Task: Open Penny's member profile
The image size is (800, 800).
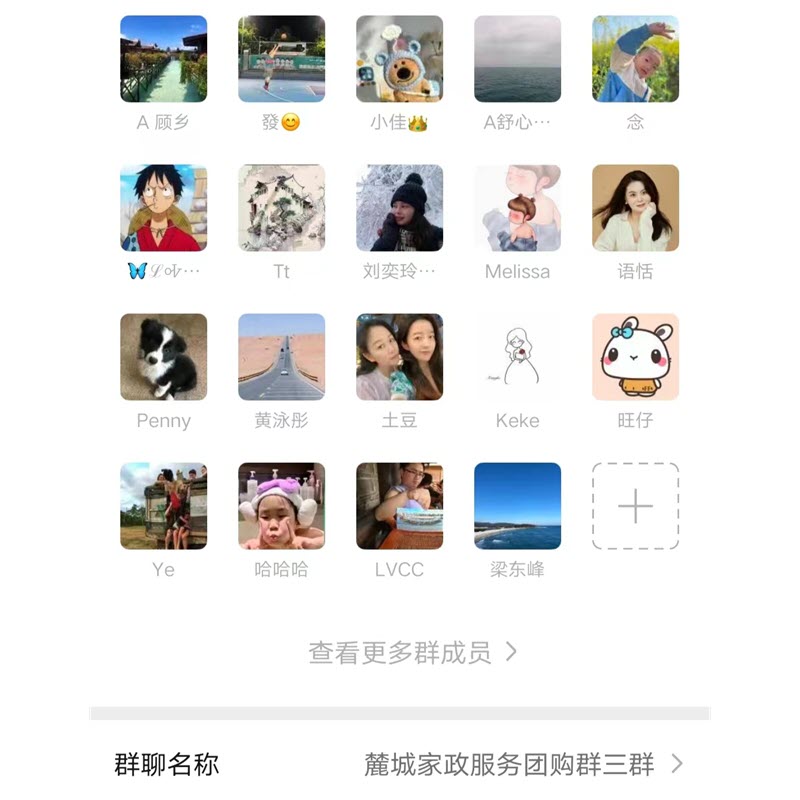Action: [163, 357]
